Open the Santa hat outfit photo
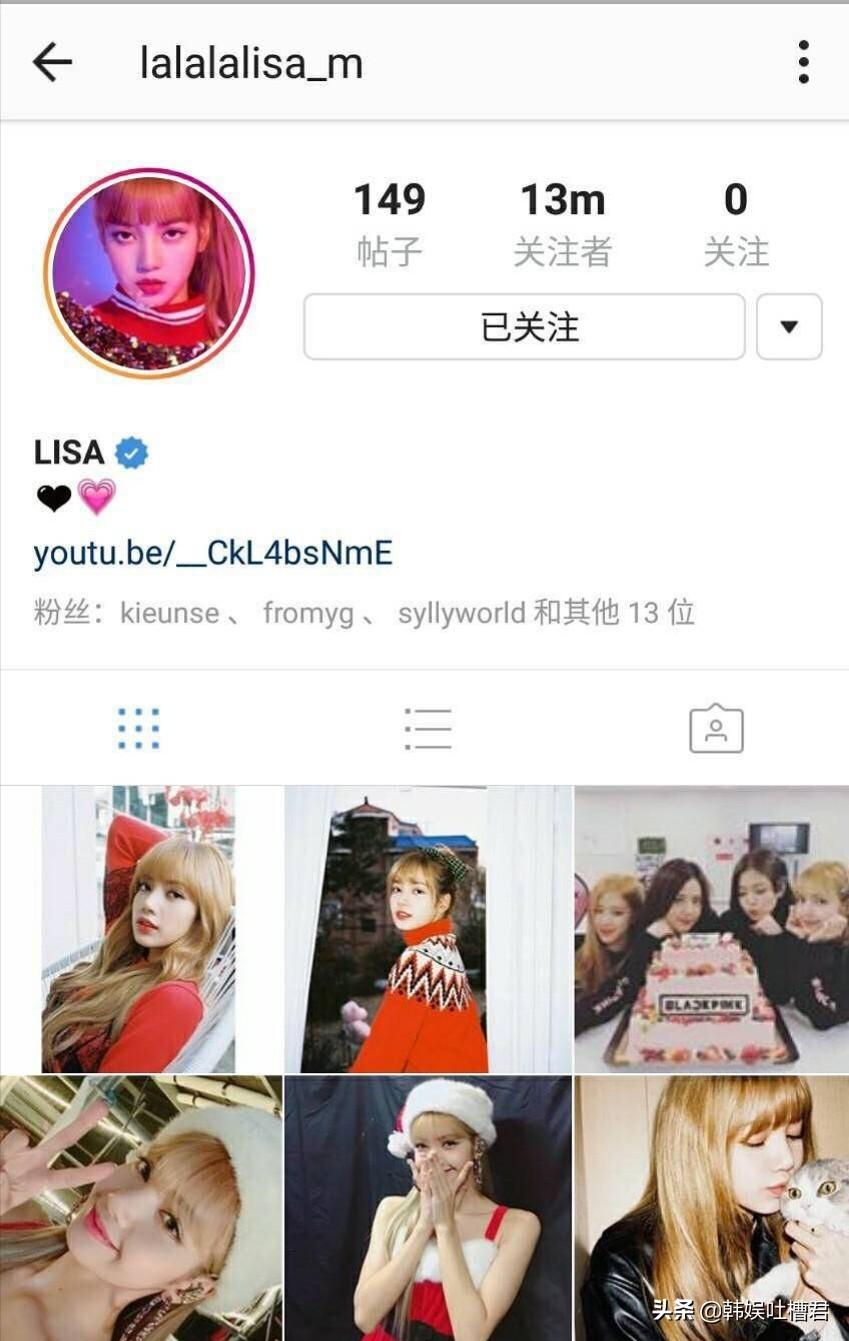The image size is (849, 1341). click(428, 1207)
